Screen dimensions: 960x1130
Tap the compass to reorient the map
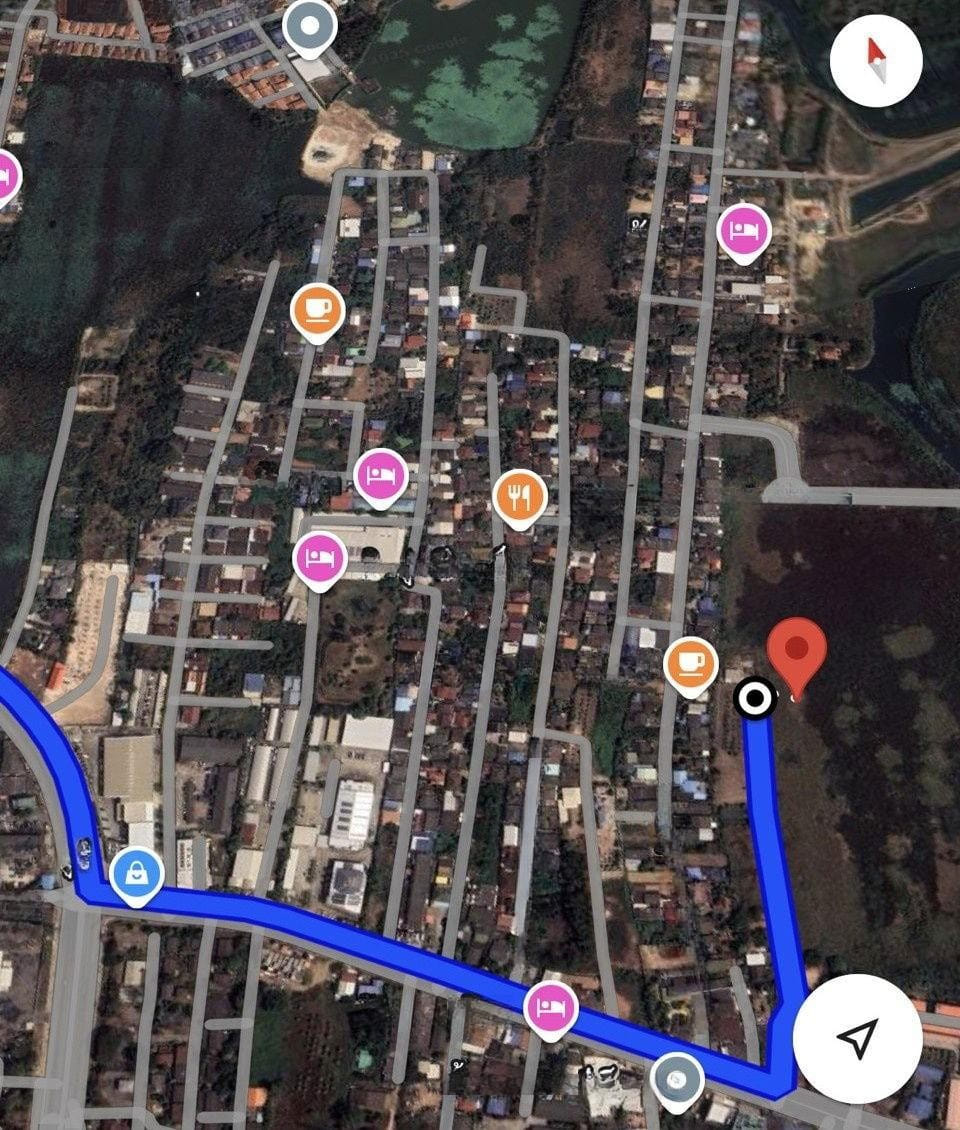tap(875, 61)
